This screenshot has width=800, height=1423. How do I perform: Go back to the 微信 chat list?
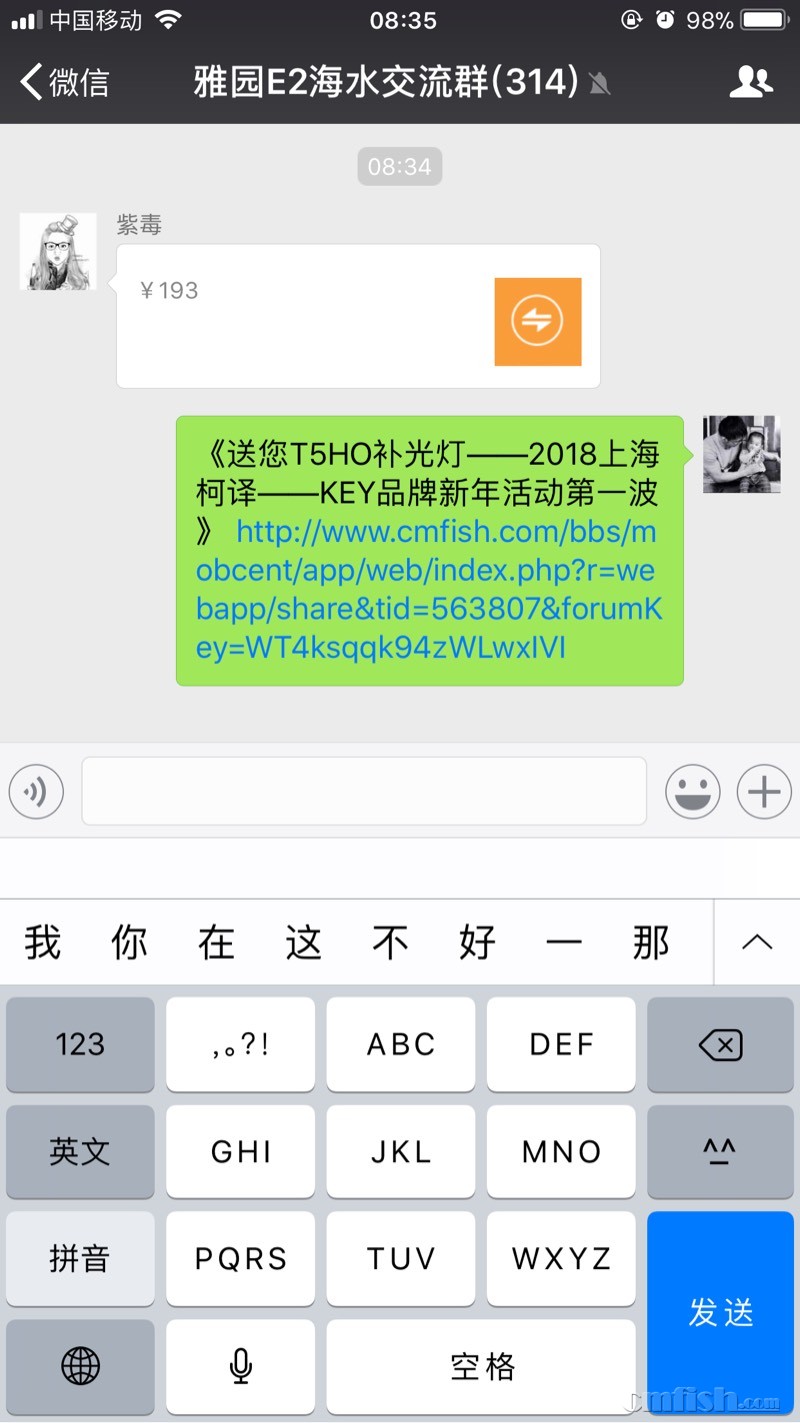point(64,82)
